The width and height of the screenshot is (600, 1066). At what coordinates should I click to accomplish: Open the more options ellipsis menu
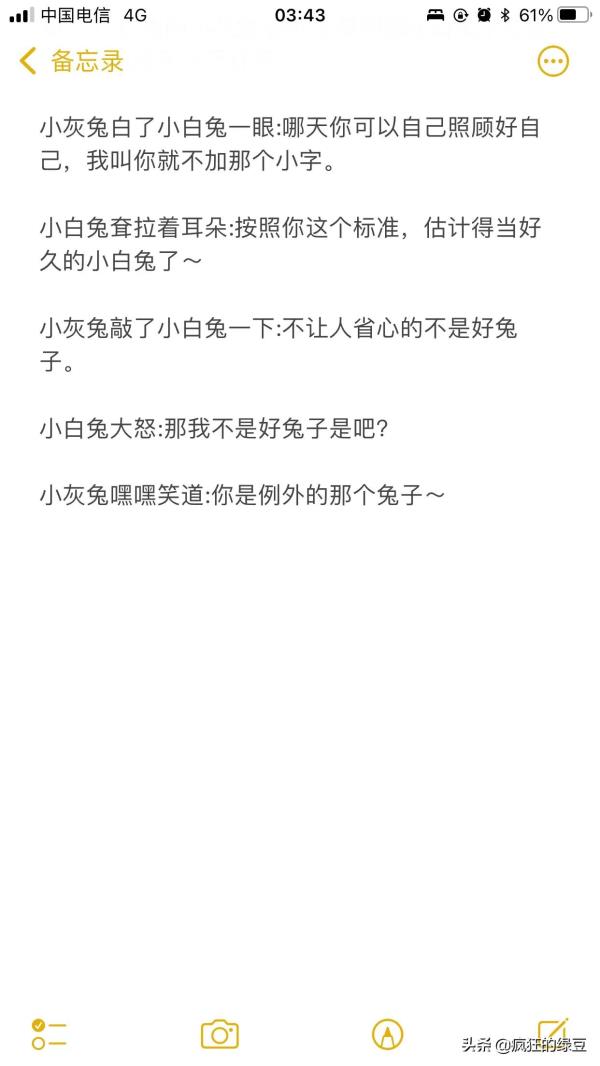(x=553, y=61)
